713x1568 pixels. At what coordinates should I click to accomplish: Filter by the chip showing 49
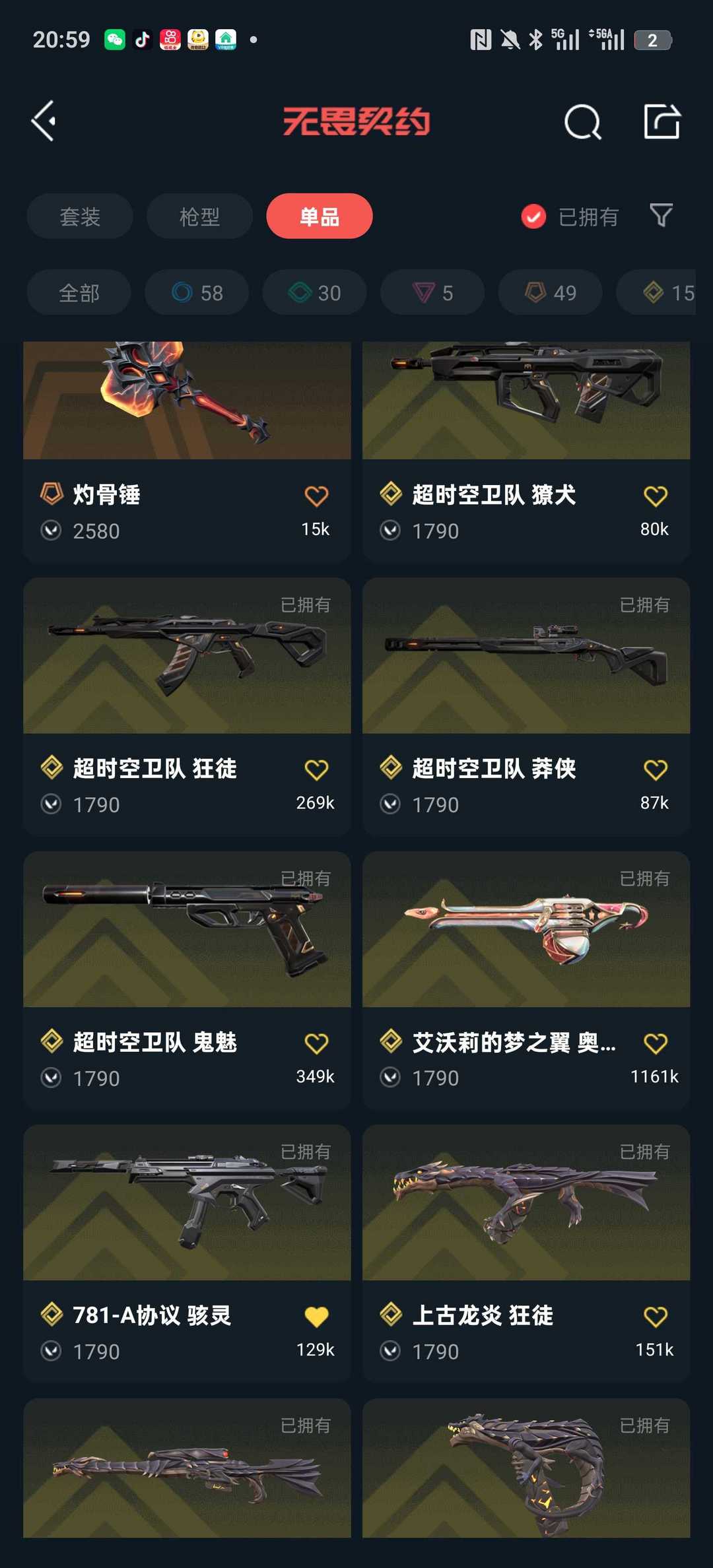[551, 292]
